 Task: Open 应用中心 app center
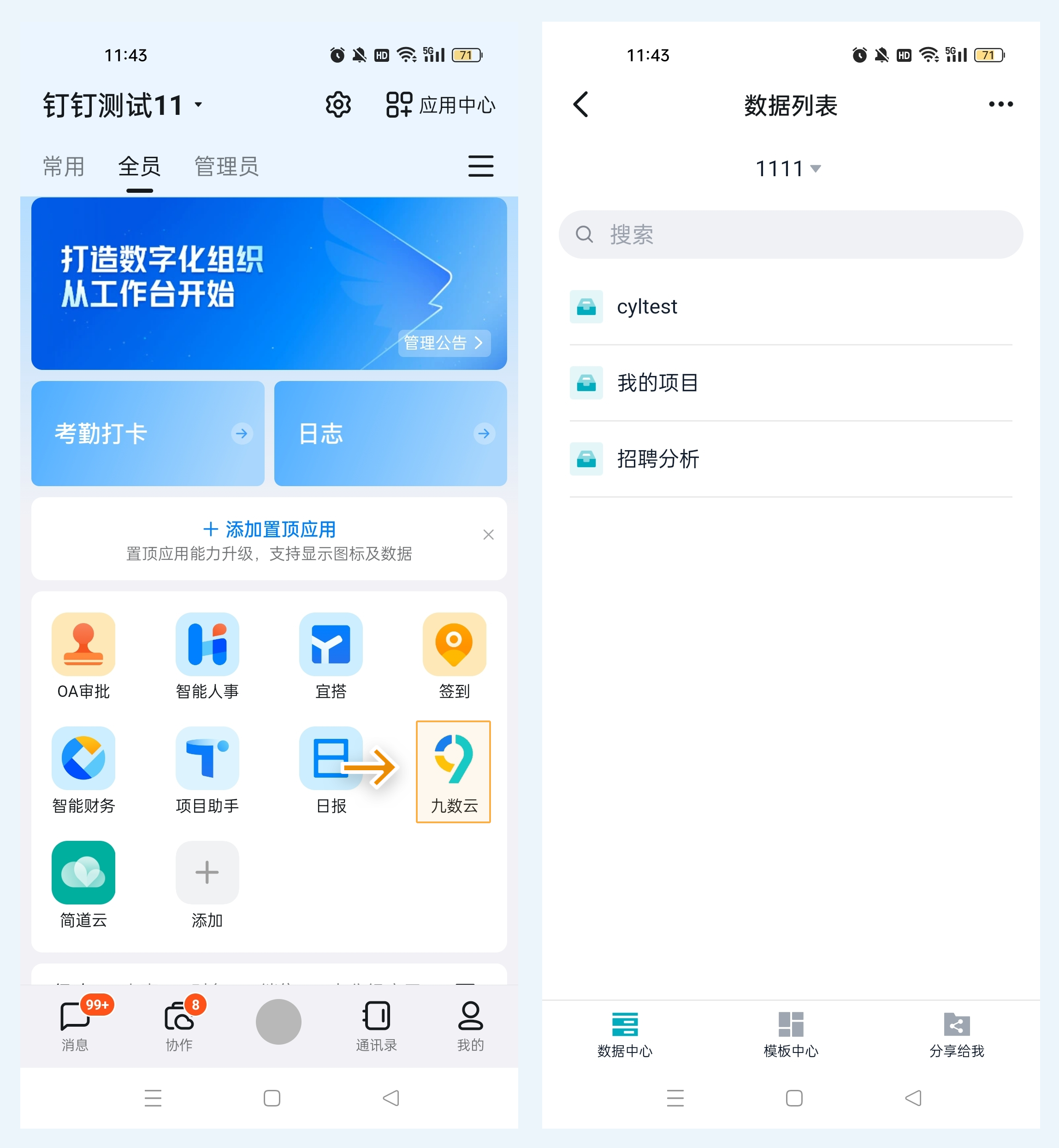[440, 105]
